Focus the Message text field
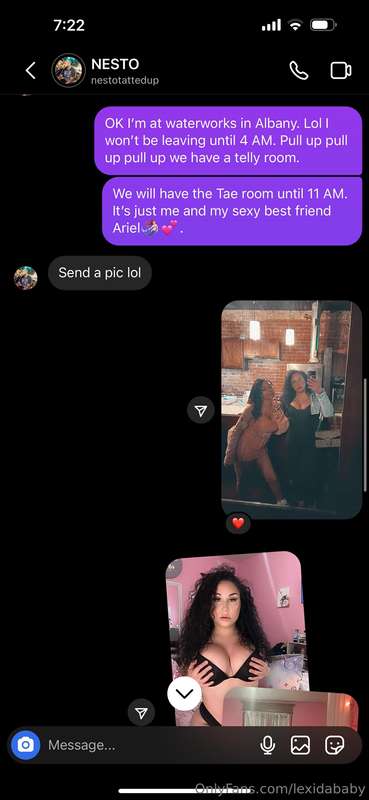 point(148,745)
